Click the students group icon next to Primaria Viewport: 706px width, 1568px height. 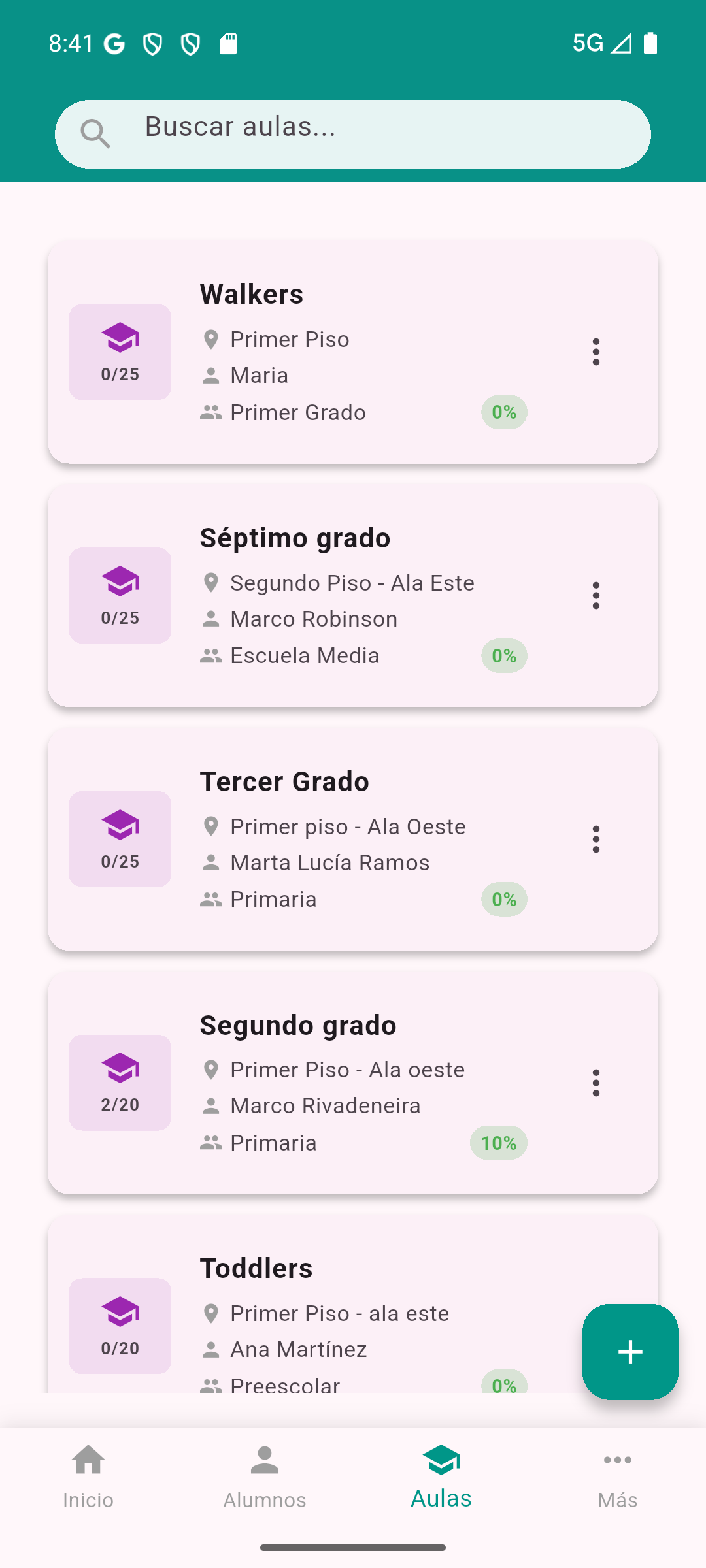click(210, 899)
